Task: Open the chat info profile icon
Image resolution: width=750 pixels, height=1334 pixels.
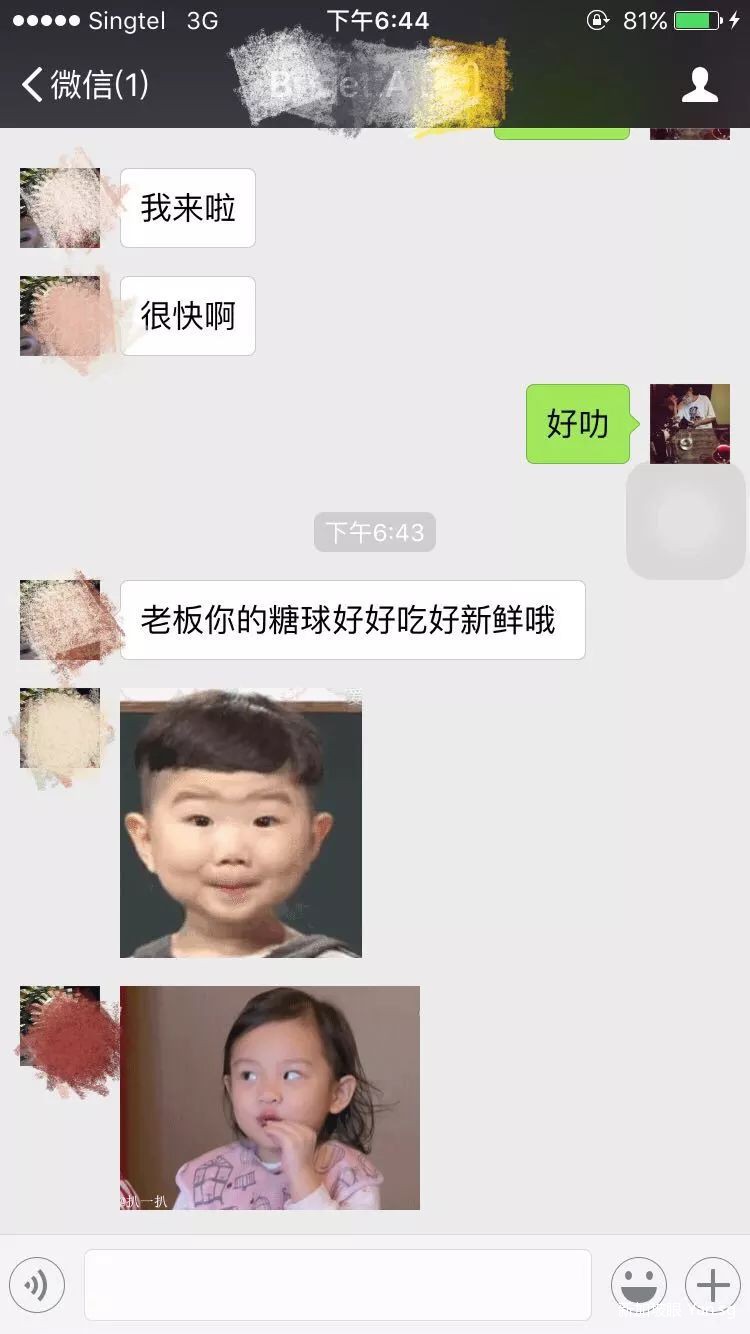Action: pos(699,85)
